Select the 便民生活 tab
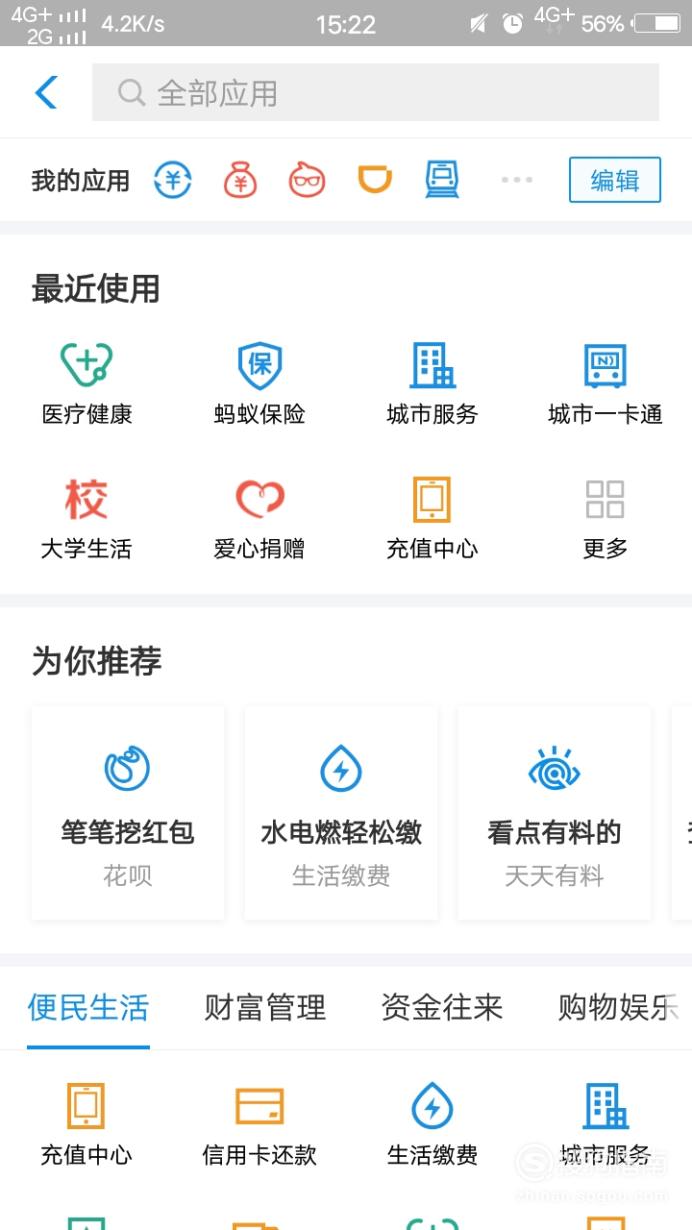 (x=88, y=1007)
